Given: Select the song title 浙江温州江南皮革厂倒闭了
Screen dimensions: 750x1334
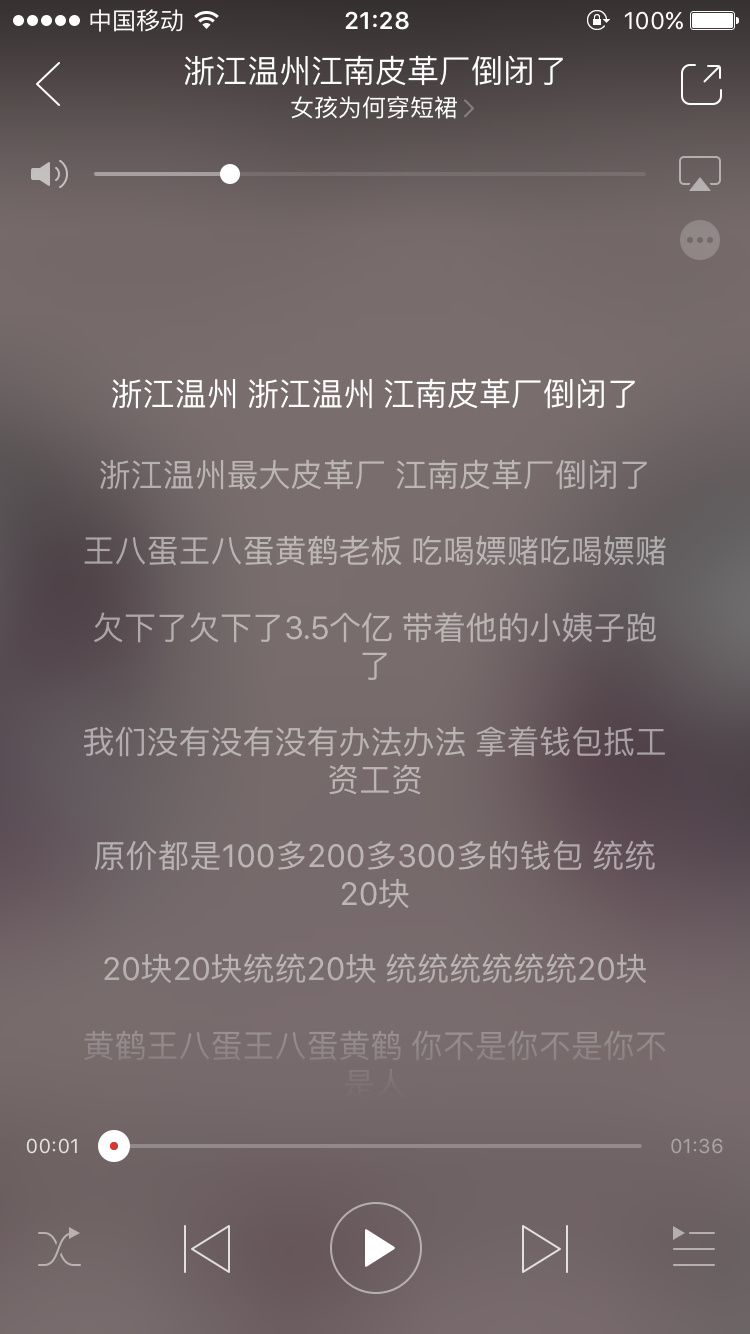Looking at the screenshot, I should point(375,72).
